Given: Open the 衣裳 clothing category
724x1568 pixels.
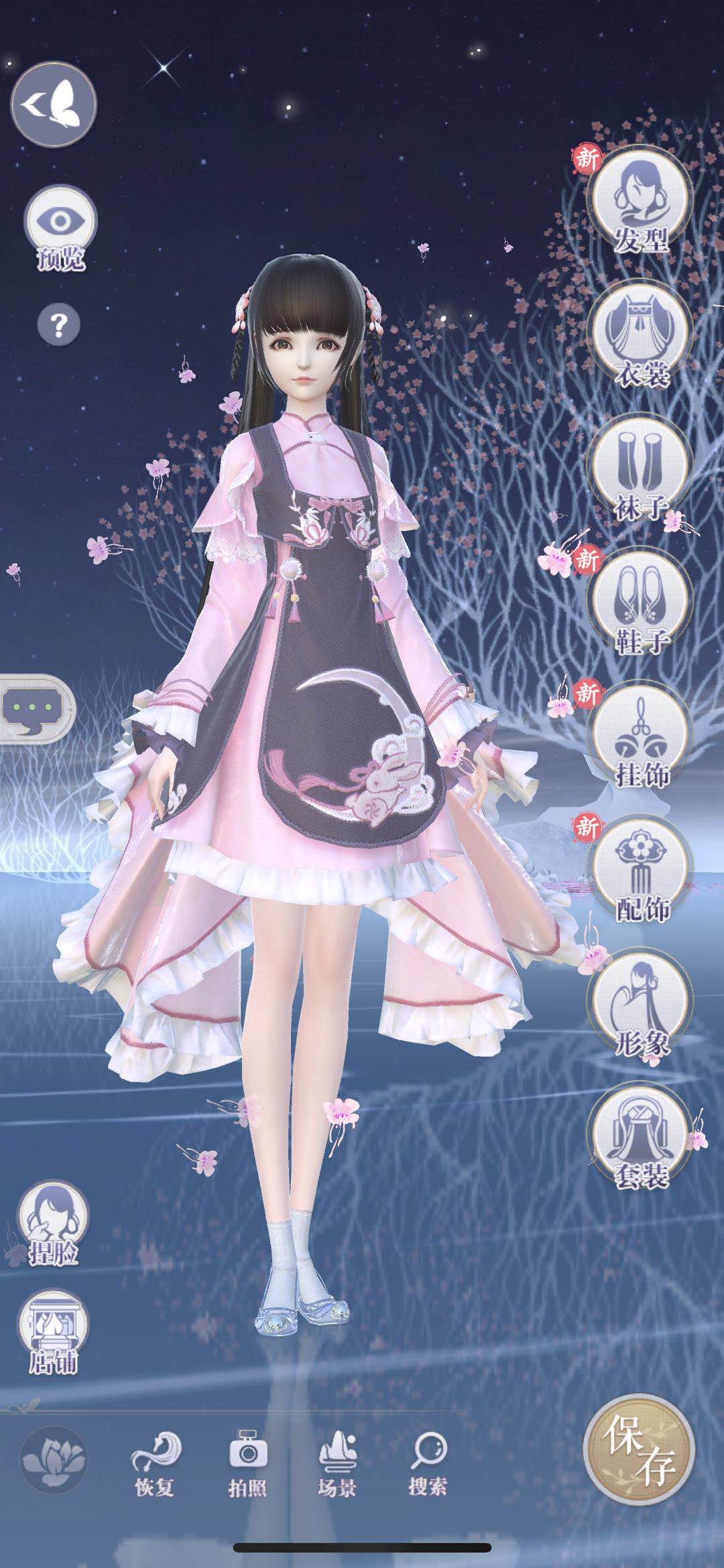Looking at the screenshot, I should 640,333.
